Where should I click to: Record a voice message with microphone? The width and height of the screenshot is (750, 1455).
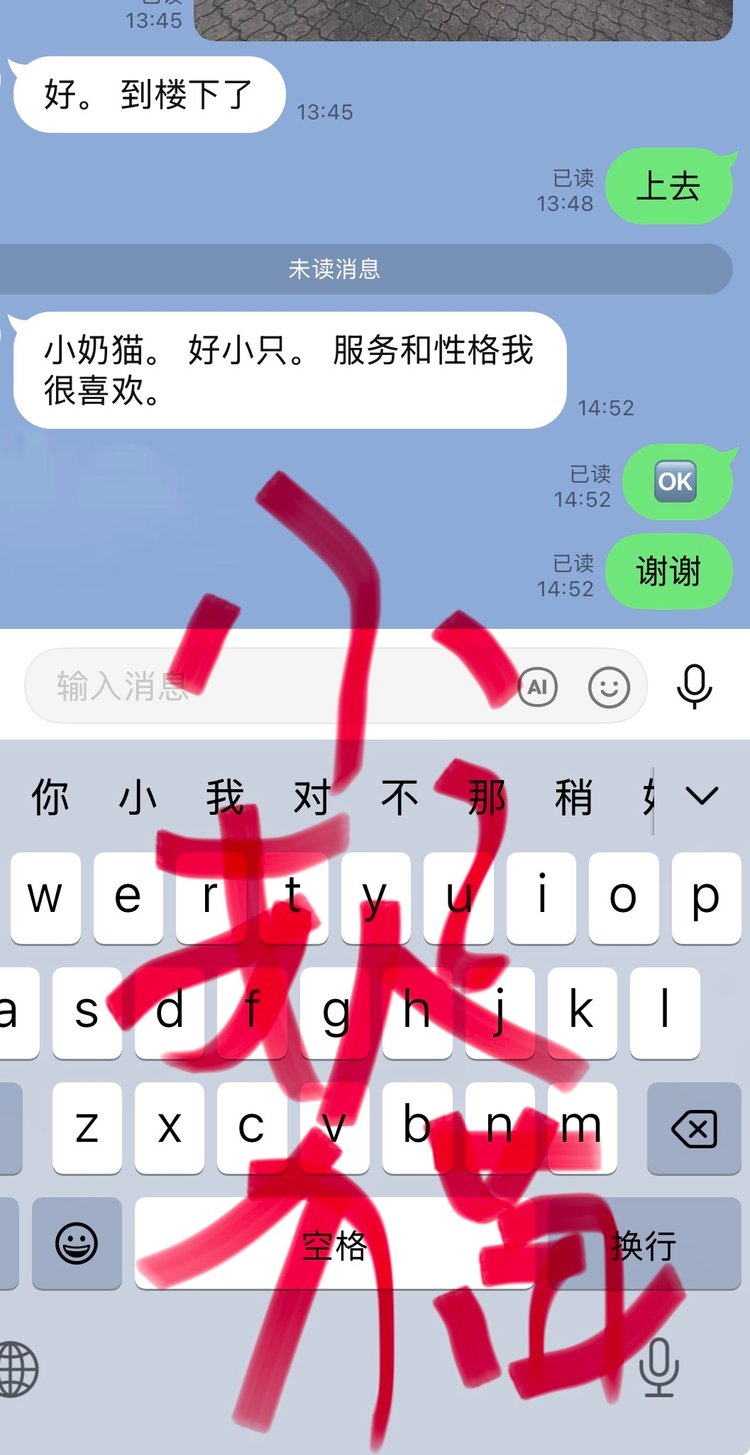coord(694,687)
